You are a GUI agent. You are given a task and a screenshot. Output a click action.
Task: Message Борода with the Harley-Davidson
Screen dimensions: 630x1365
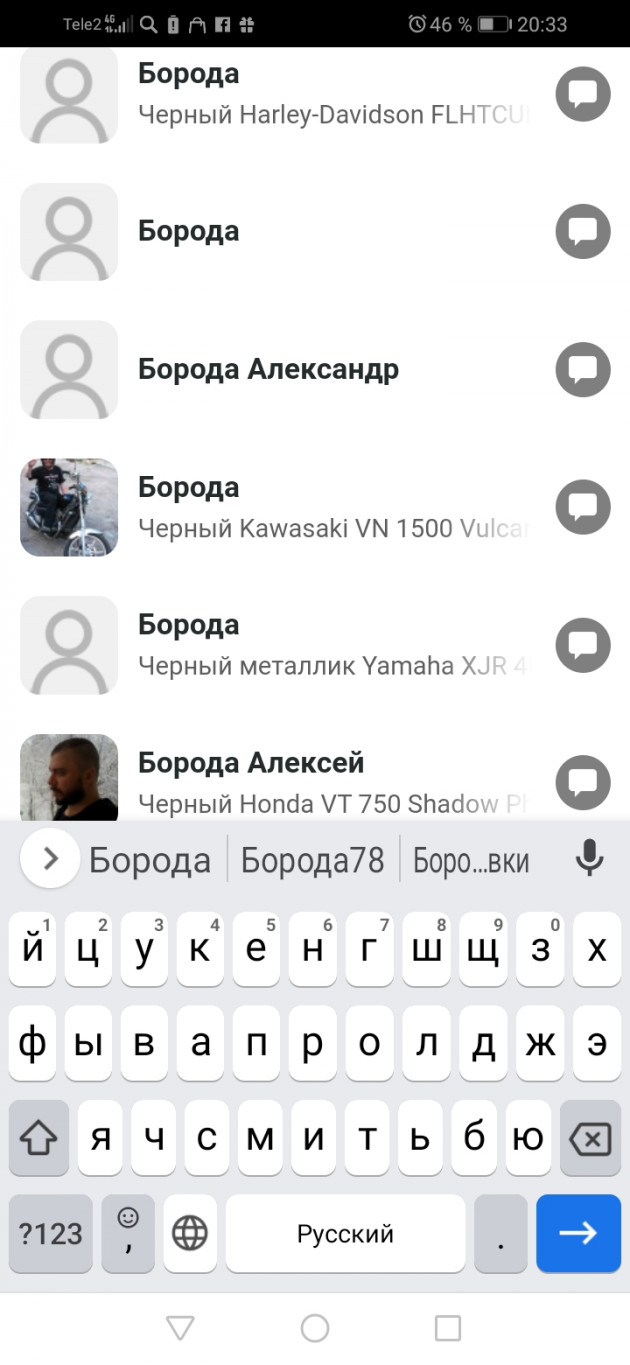click(583, 94)
